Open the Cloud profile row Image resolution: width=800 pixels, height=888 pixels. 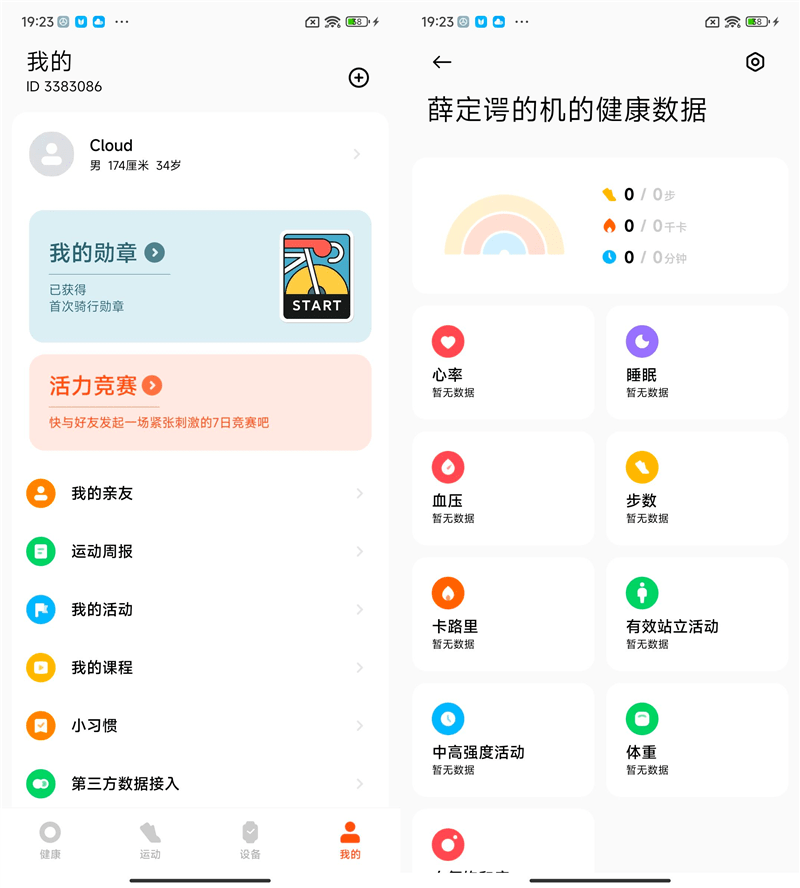(200, 154)
